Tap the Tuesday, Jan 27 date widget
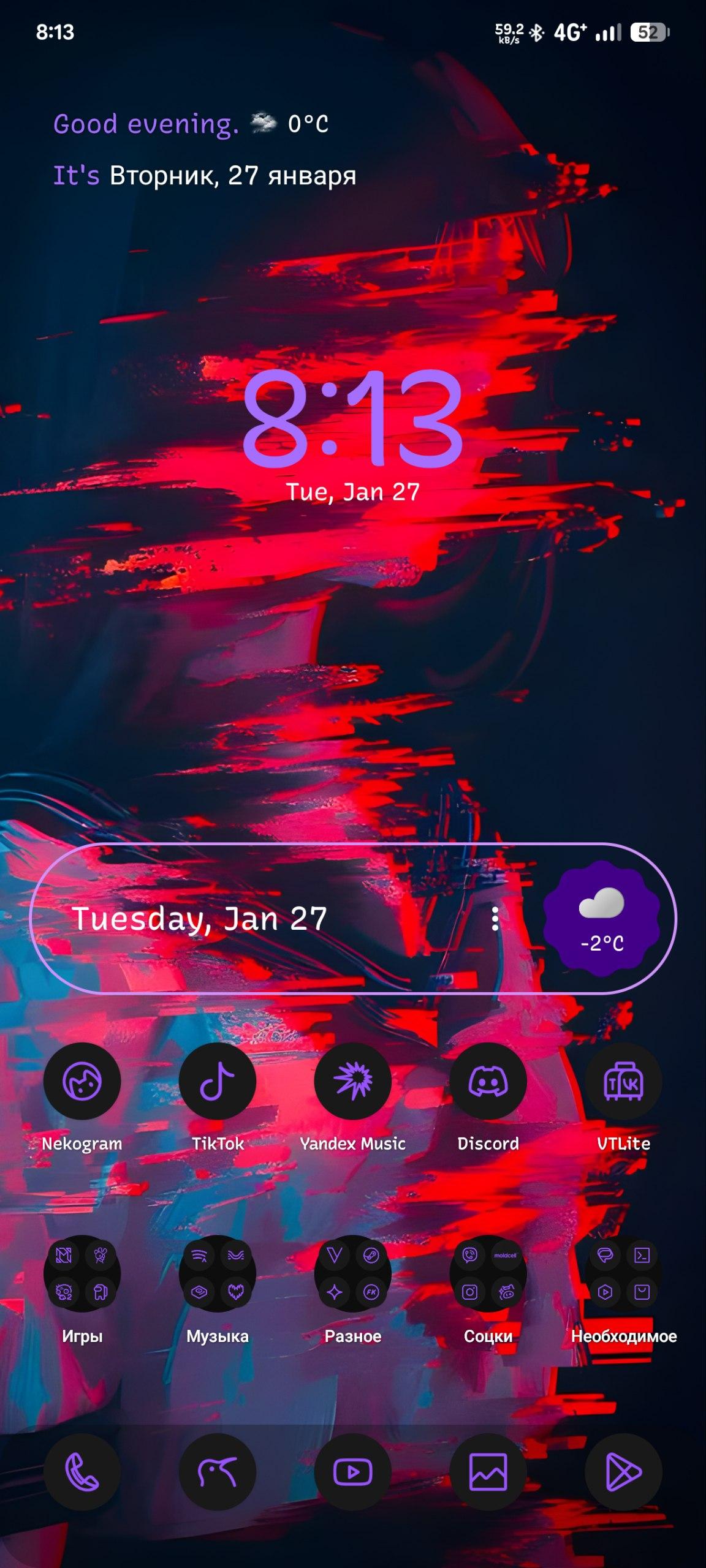706x1568 pixels. pyautogui.click(x=199, y=919)
